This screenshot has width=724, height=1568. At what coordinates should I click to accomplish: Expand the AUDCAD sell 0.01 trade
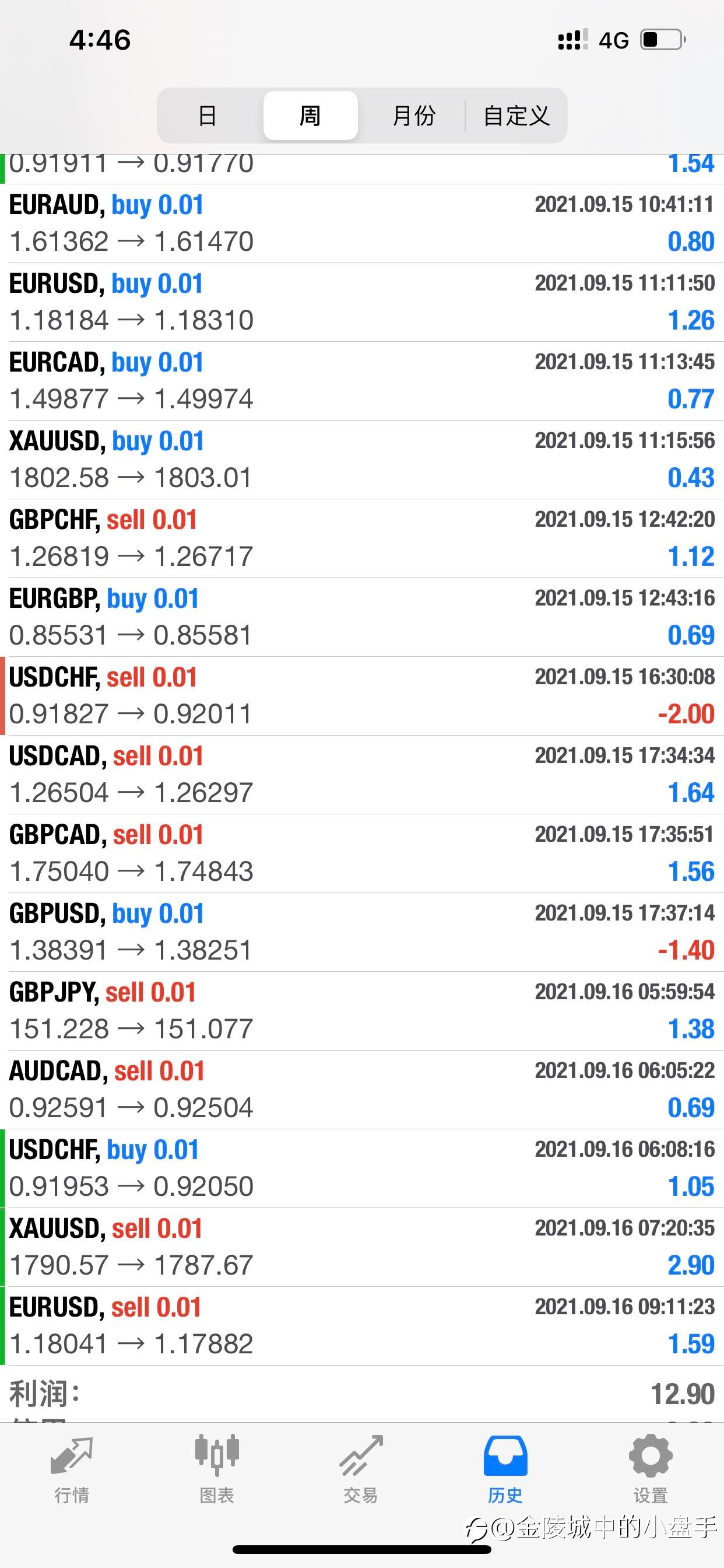(362, 1090)
